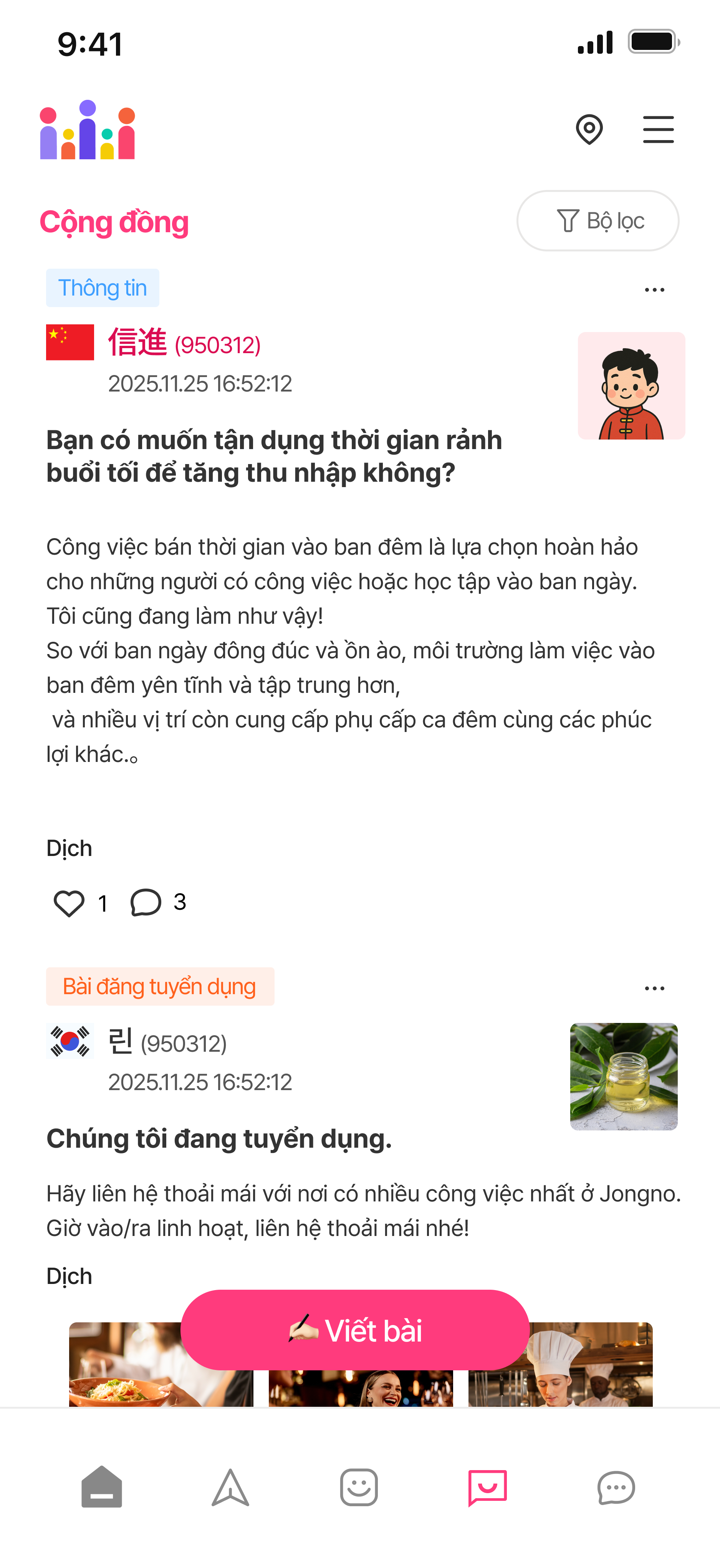
Task: Open the location pin icon
Action: pos(589,130)
